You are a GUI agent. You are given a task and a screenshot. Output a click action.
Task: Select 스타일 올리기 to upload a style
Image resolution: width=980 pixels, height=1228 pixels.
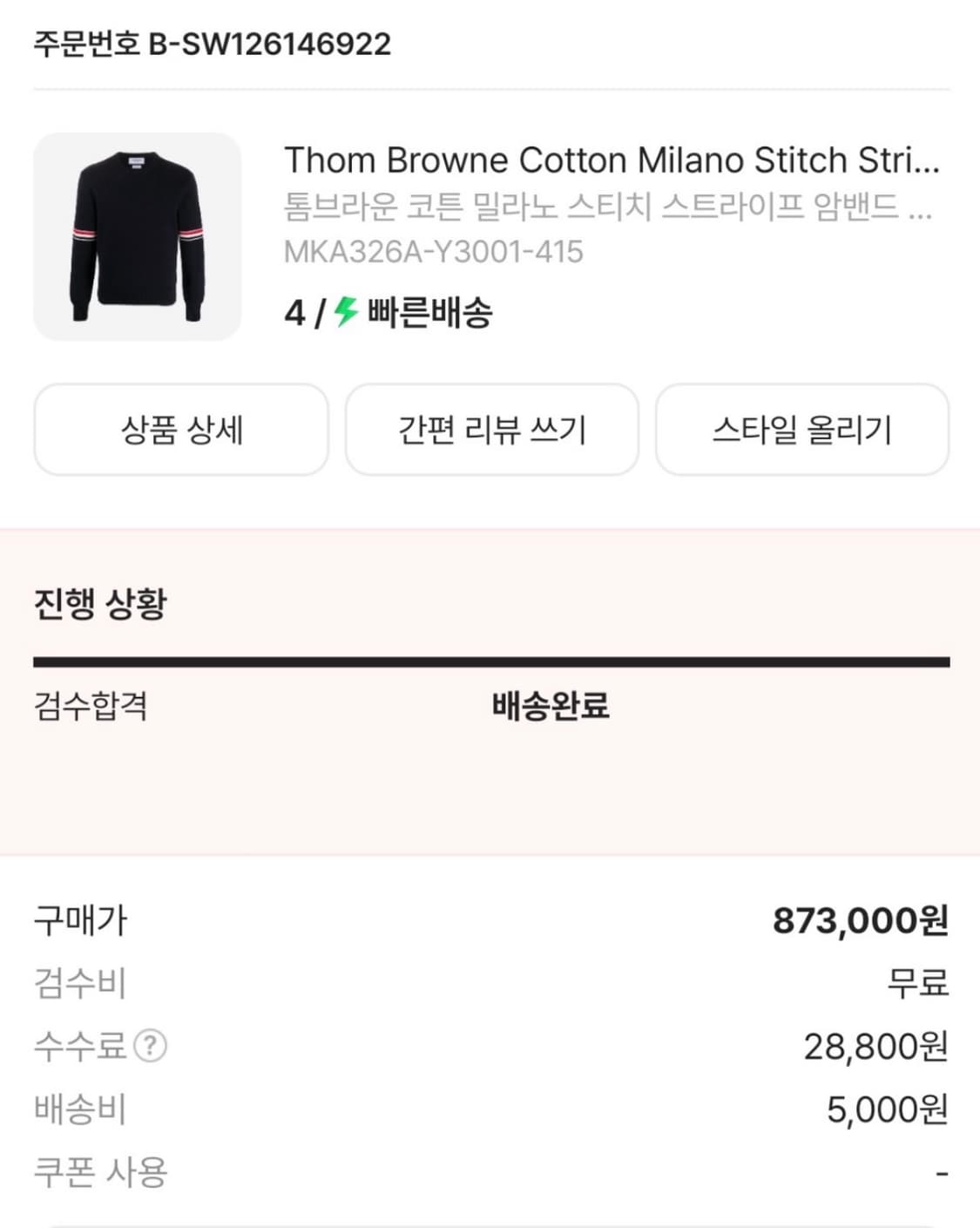point(803,430)
